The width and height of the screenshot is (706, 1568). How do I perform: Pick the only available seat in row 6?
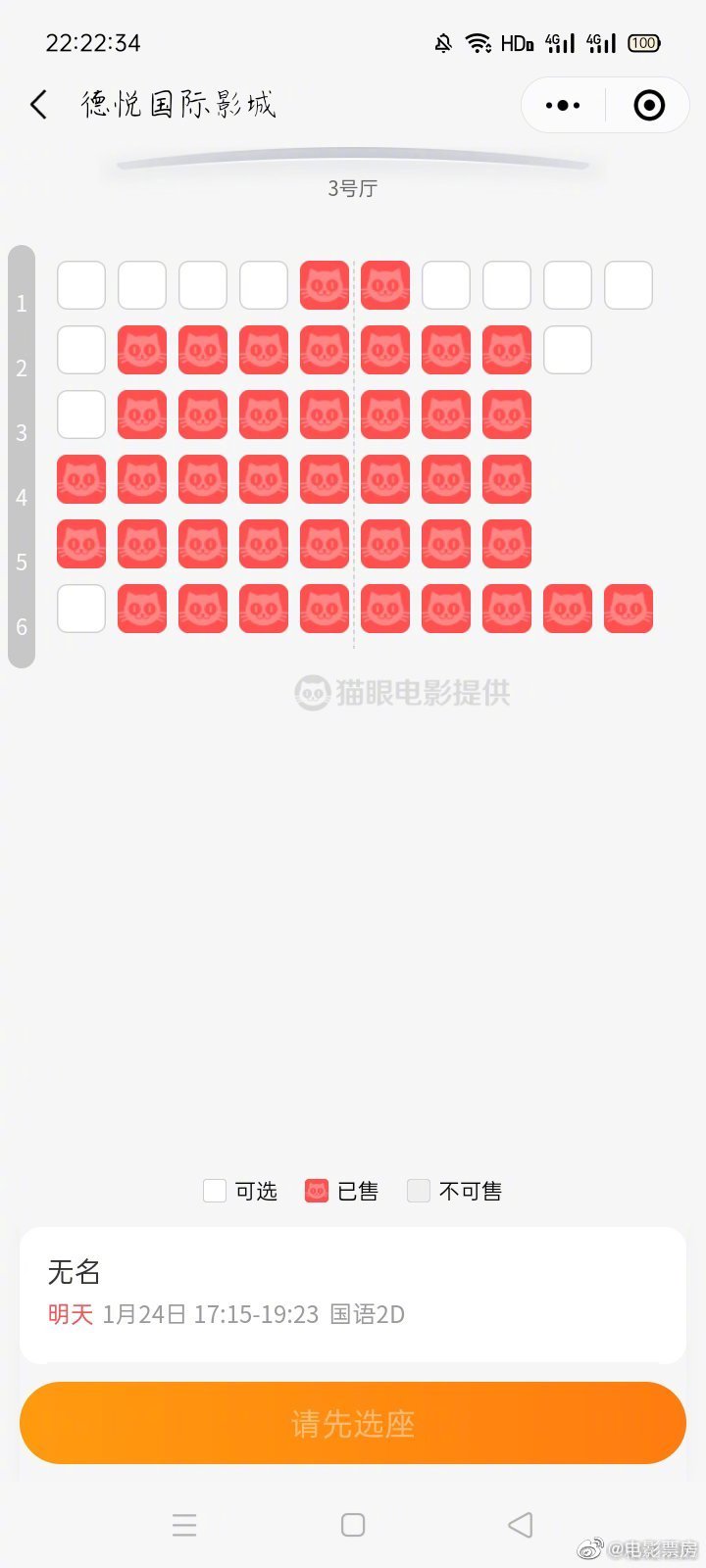click(81, 609)
